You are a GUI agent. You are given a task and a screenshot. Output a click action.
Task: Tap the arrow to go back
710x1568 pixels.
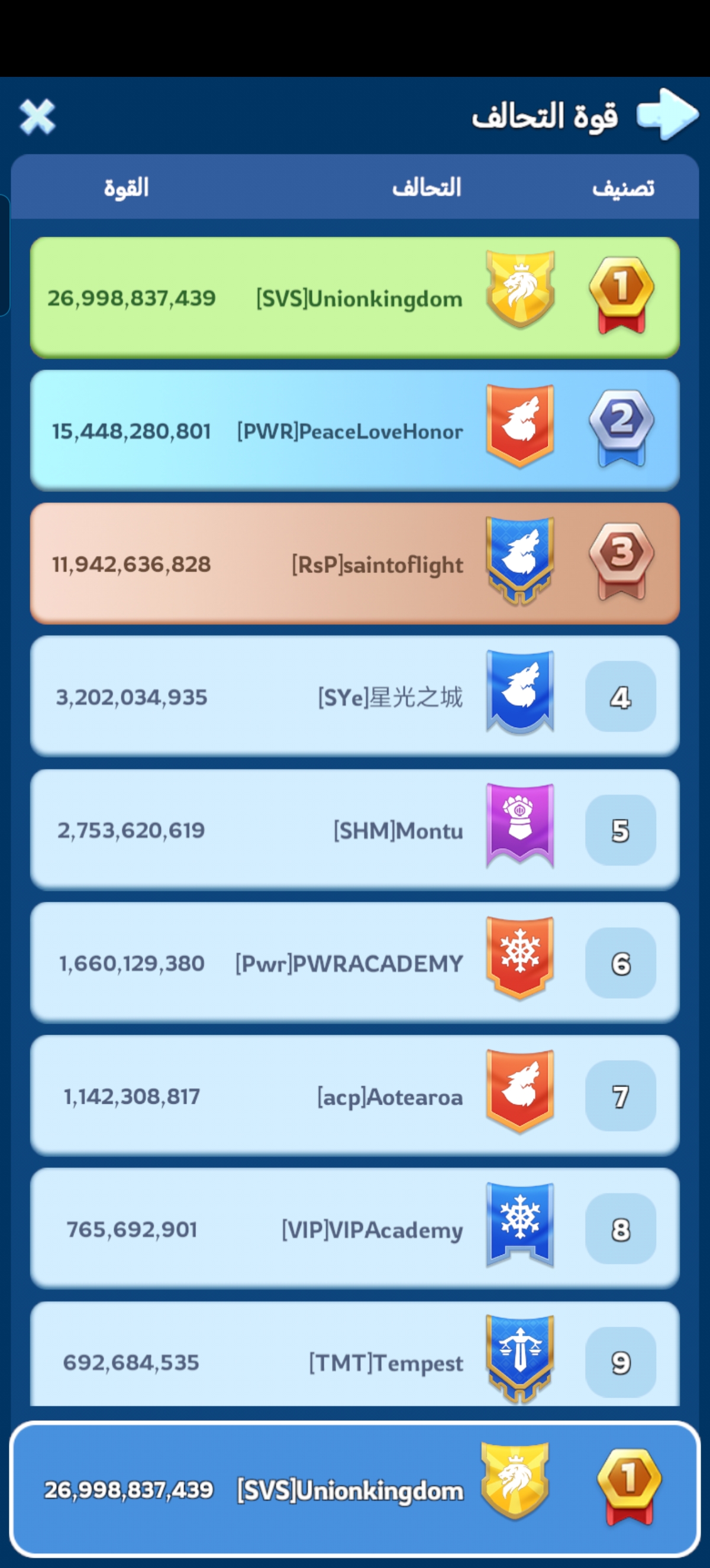[667, 115]
